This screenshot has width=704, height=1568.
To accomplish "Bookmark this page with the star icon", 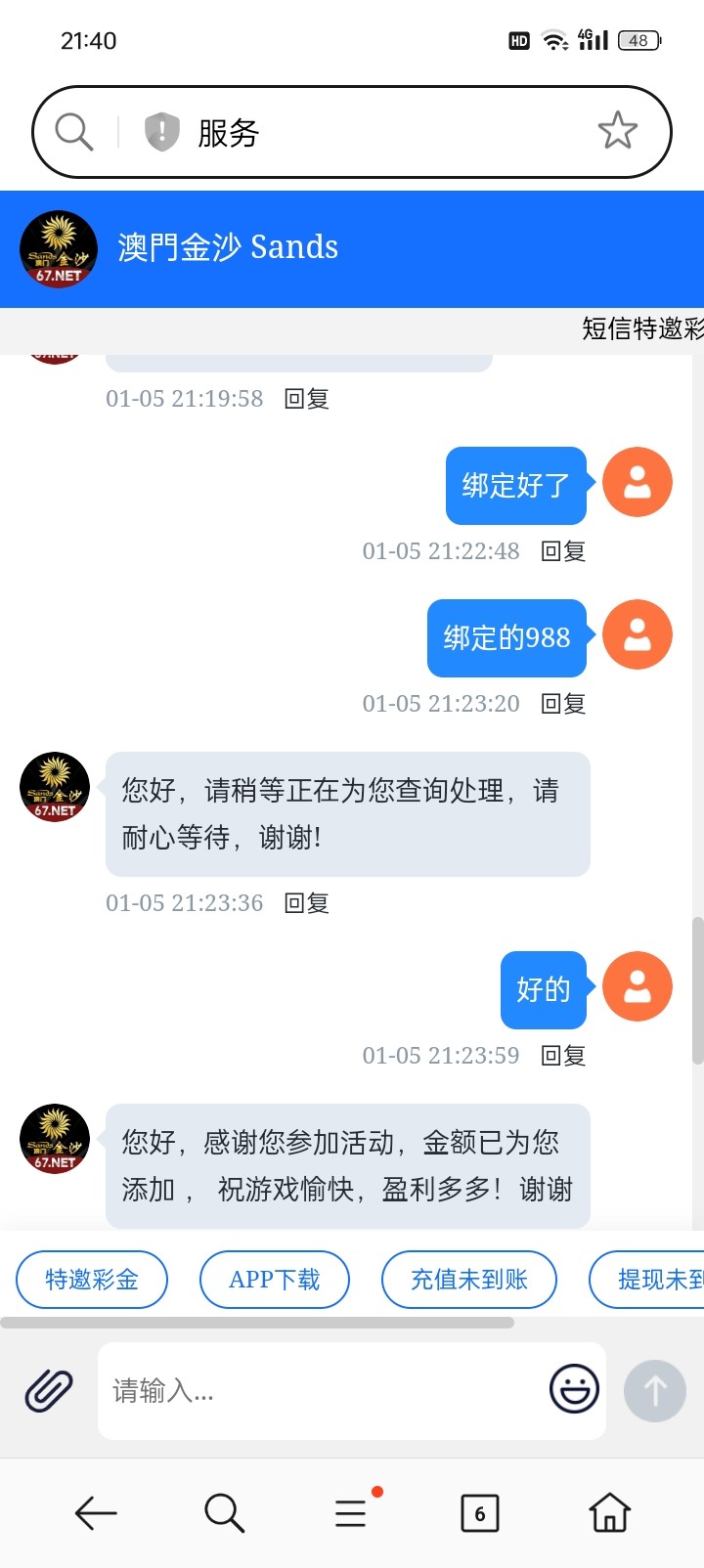I will pos(618,131).
